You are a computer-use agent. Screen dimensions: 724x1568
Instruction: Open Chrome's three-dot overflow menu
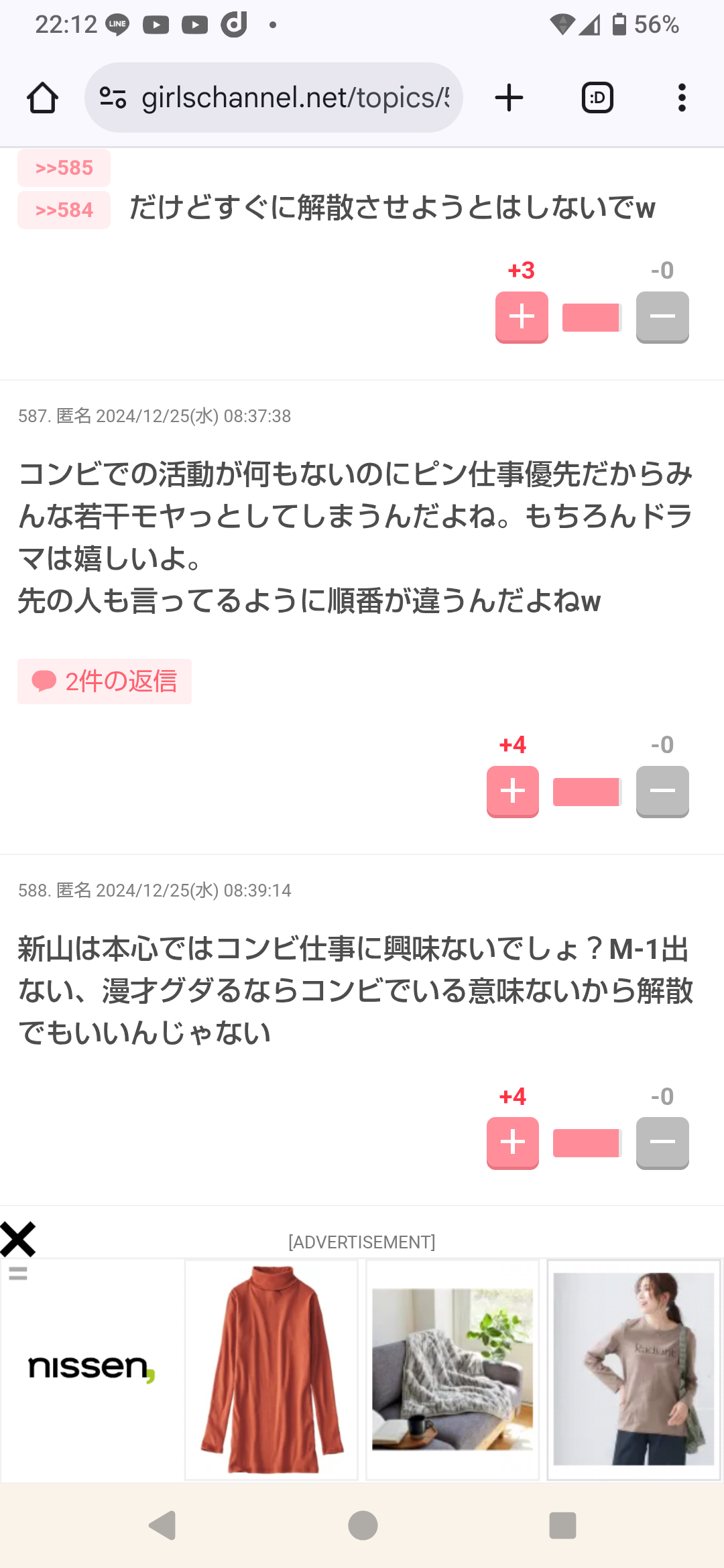682,96
